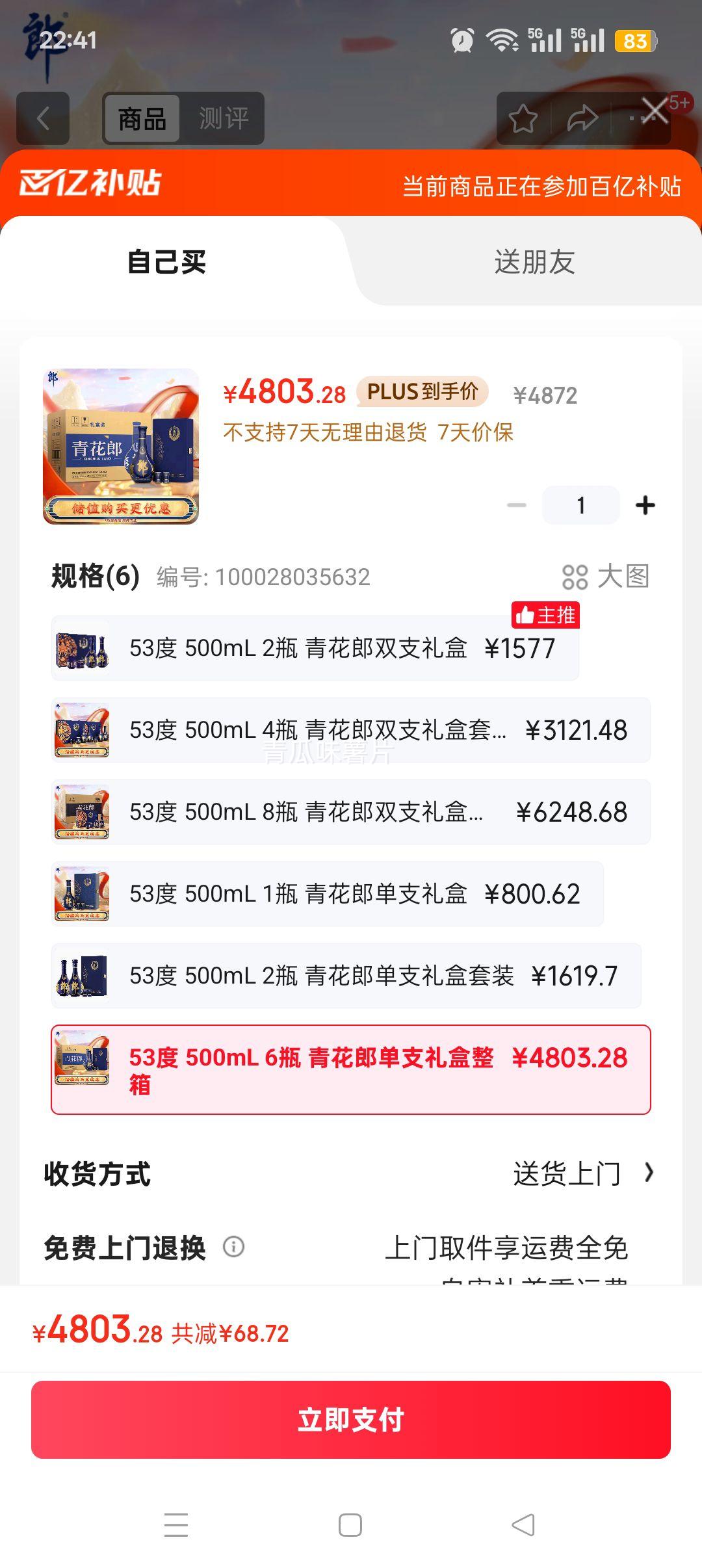Image resolution: width=702 pixels, height=1568 pixels.
Task: Choose 2瓶 青花郎双支礼盒 ¥1577 option
Action: click(315, 648)
